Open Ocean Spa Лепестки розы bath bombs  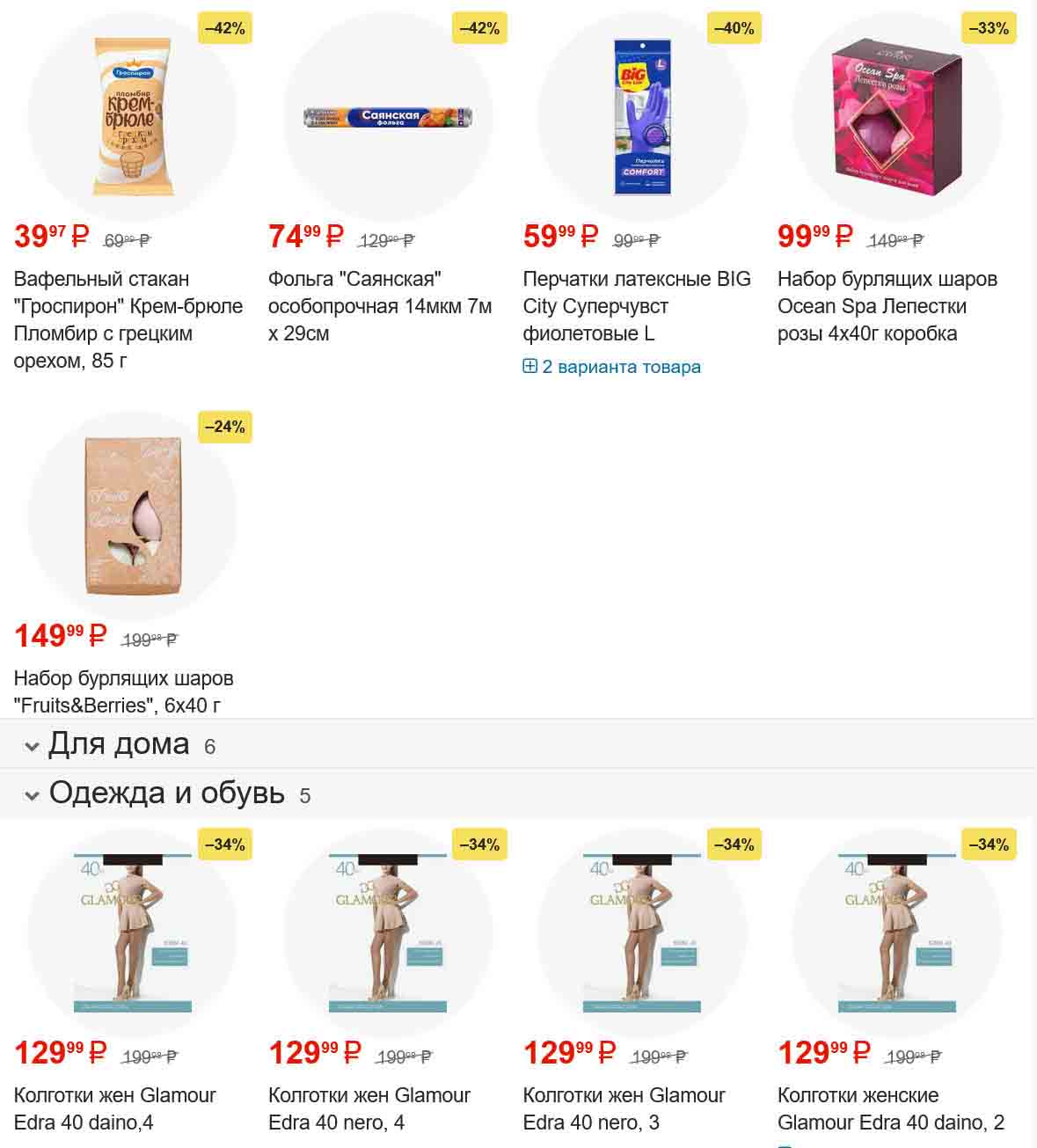coord(887,305)
